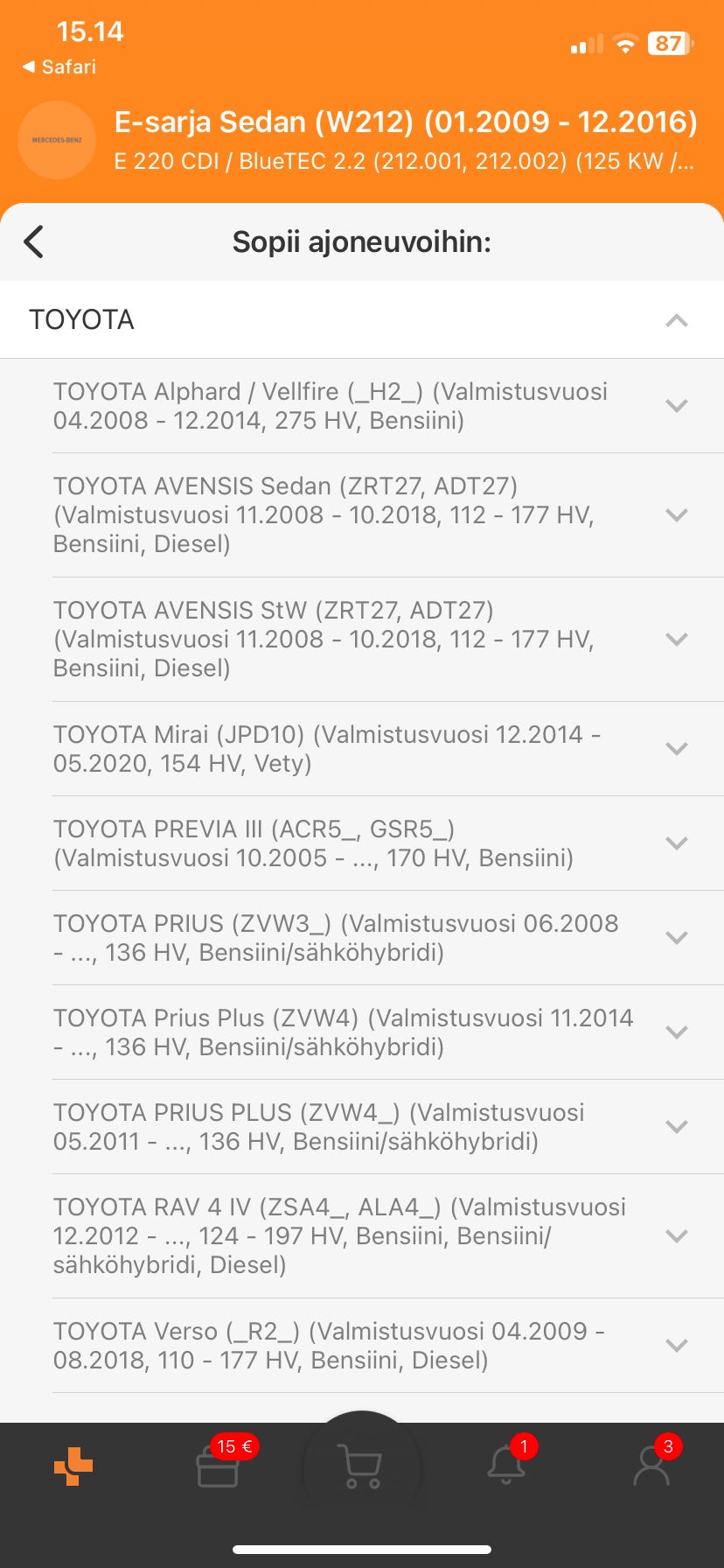
Task: Return to Safari from the status bar
Action: coord(59,67)
